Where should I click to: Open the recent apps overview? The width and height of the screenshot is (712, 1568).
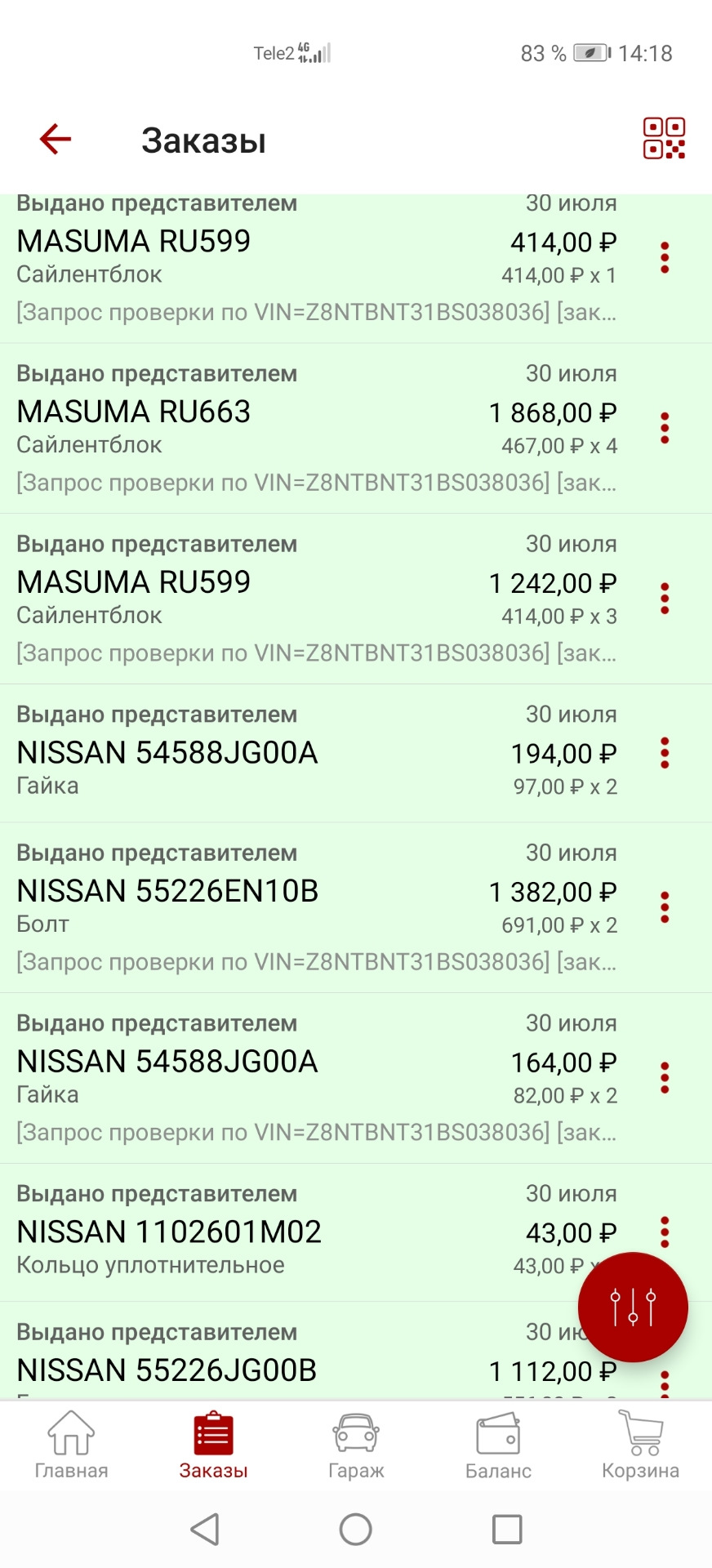tap(507, 1529)
